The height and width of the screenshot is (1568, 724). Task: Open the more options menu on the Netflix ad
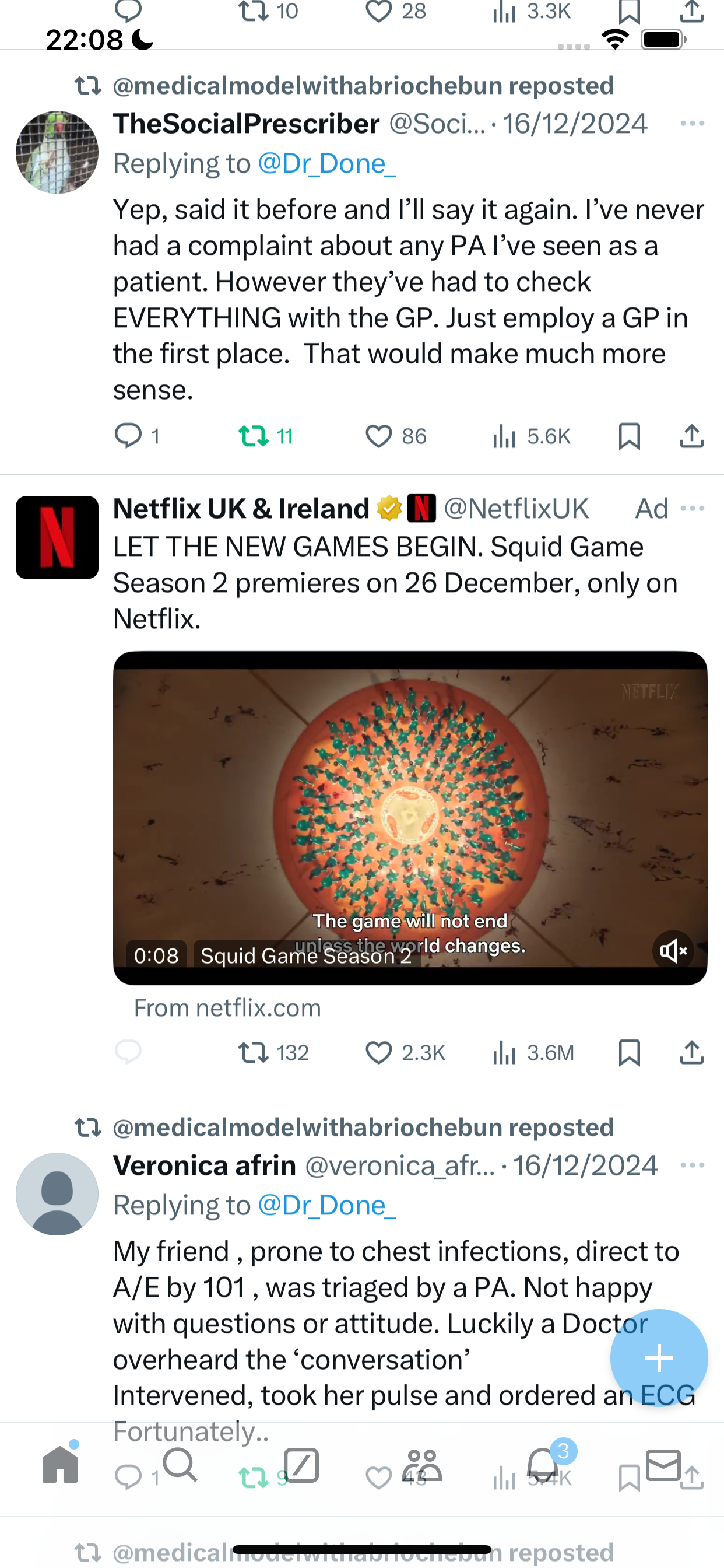click(693, 509)
